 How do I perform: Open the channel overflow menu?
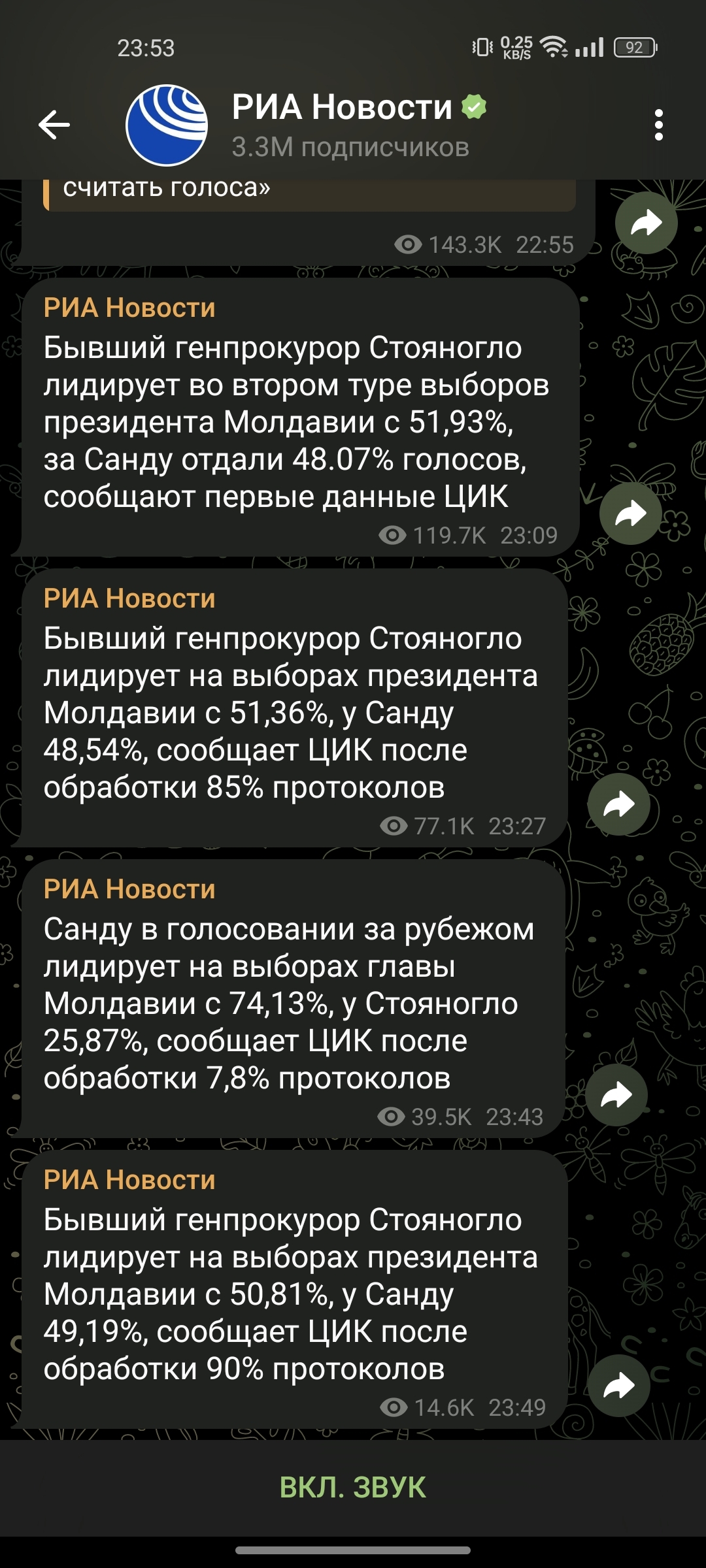658,125
